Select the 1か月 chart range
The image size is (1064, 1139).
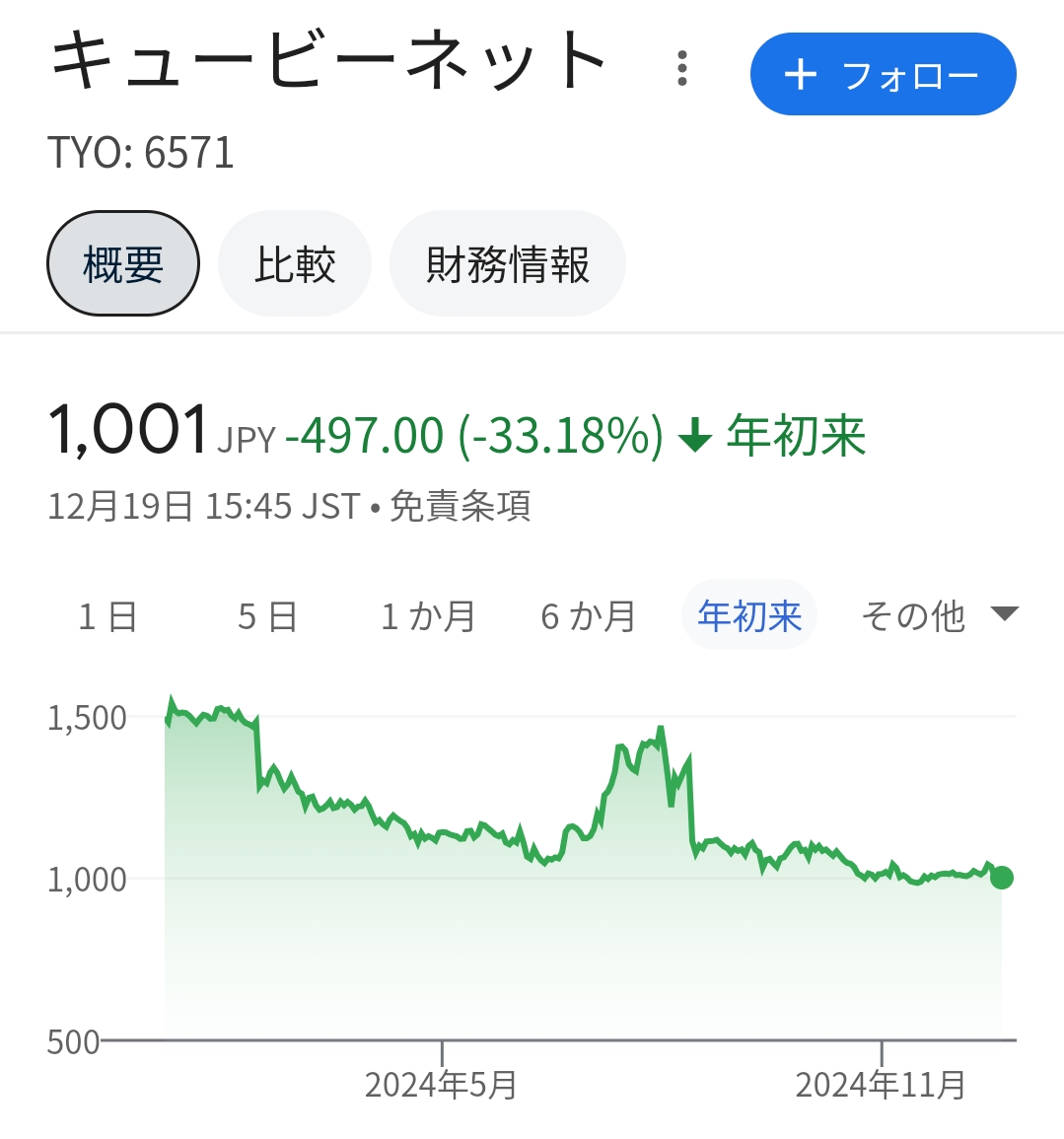coord(428,616)
